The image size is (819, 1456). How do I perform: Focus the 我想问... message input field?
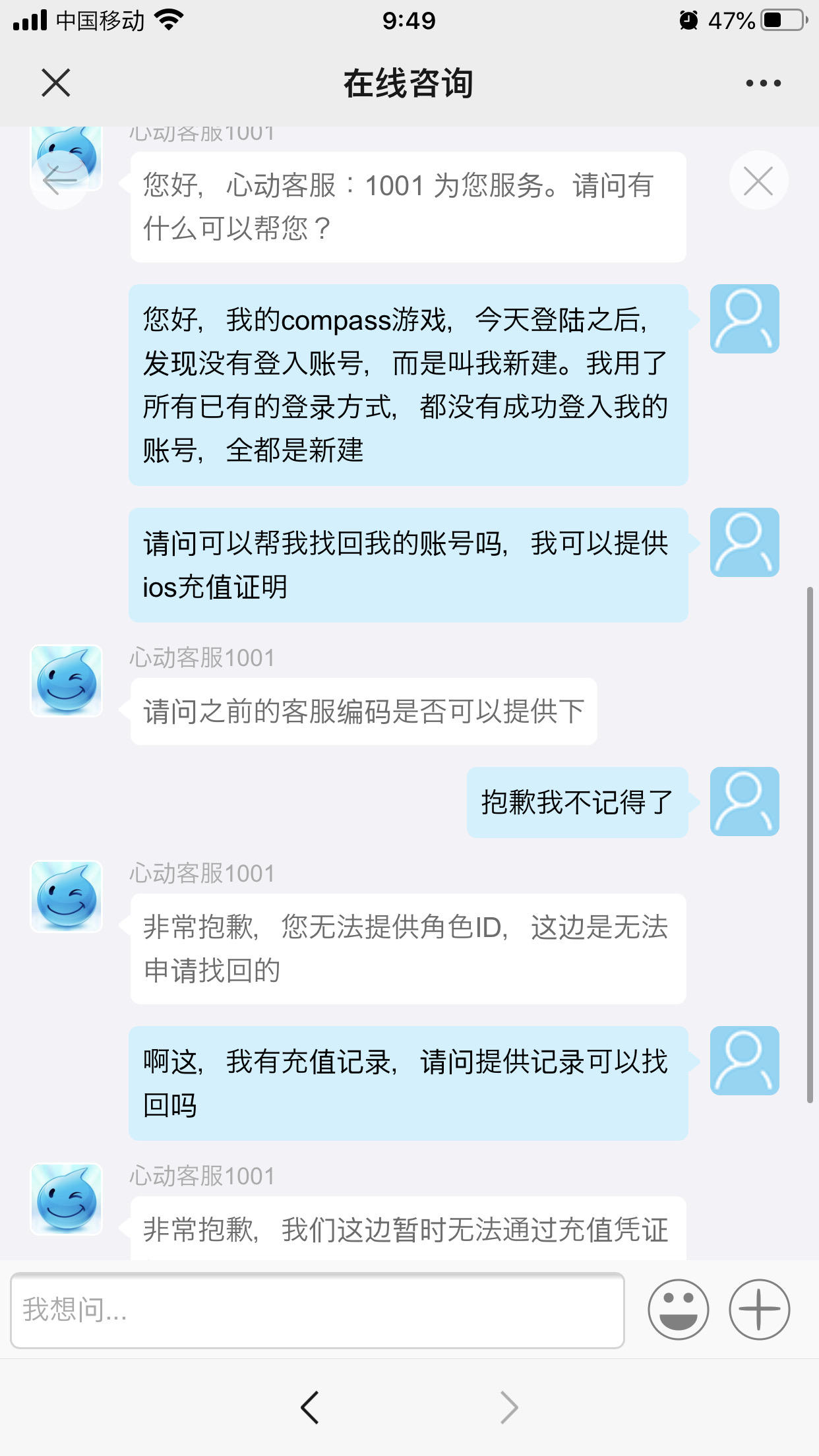317,1310
